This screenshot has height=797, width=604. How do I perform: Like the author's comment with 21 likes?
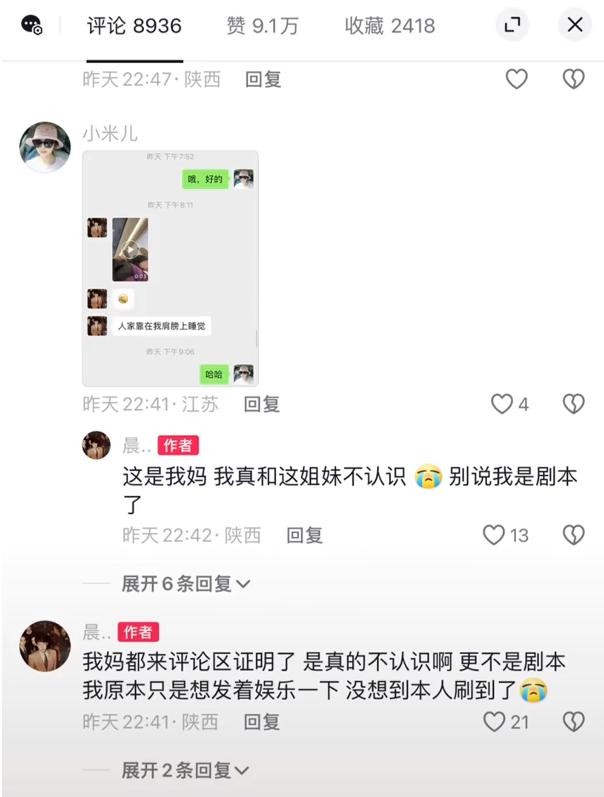[x=494, y=721]
